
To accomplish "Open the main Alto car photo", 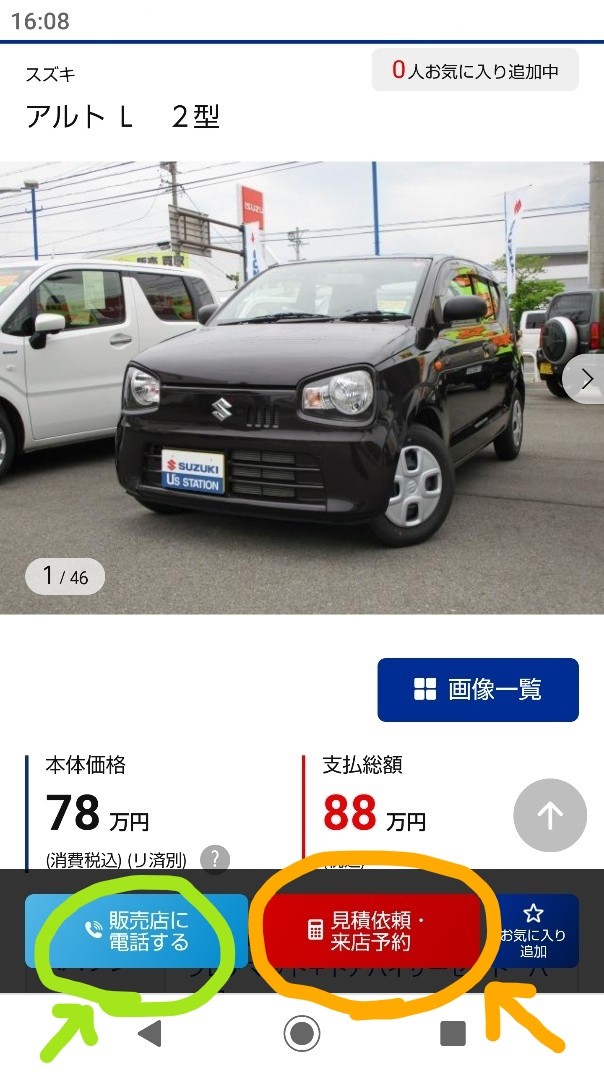I will click(300, 388).
